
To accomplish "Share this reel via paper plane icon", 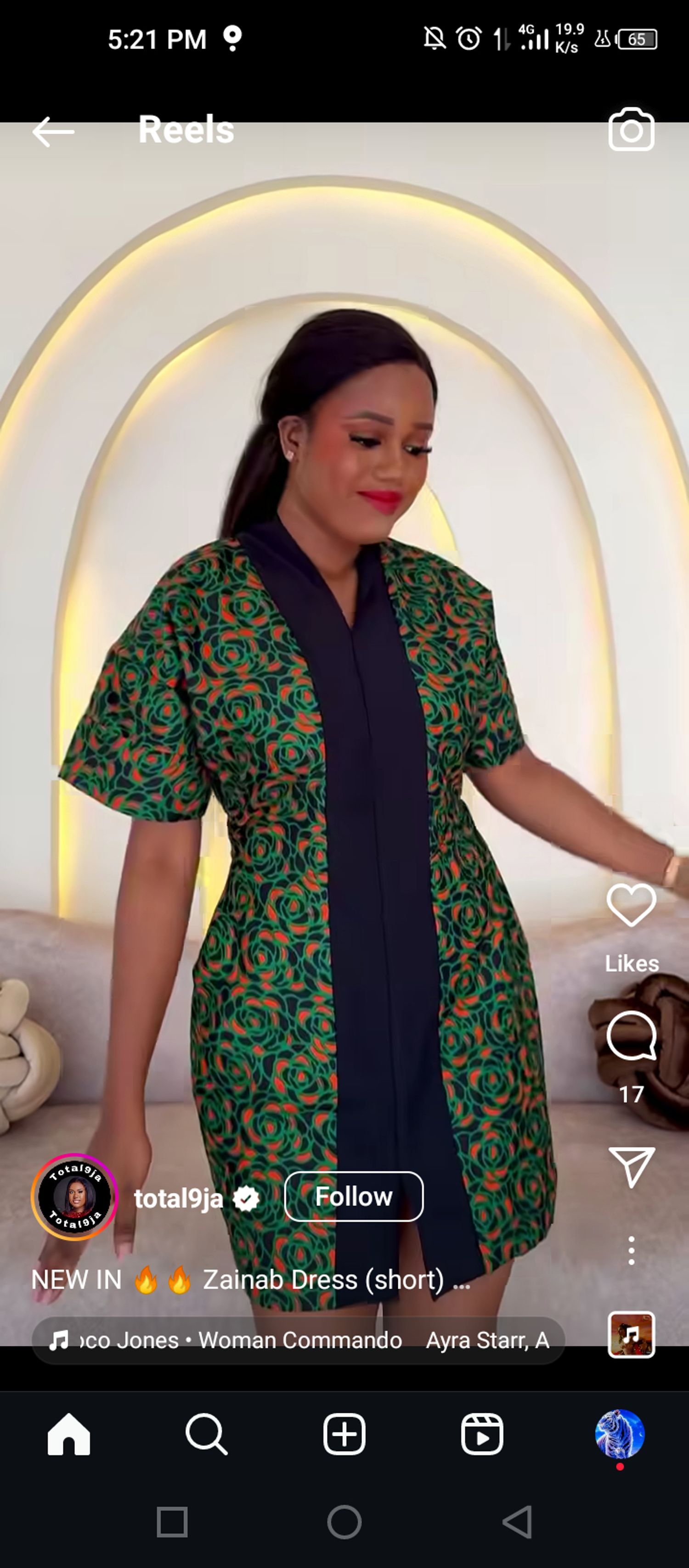I will 631,1166.
